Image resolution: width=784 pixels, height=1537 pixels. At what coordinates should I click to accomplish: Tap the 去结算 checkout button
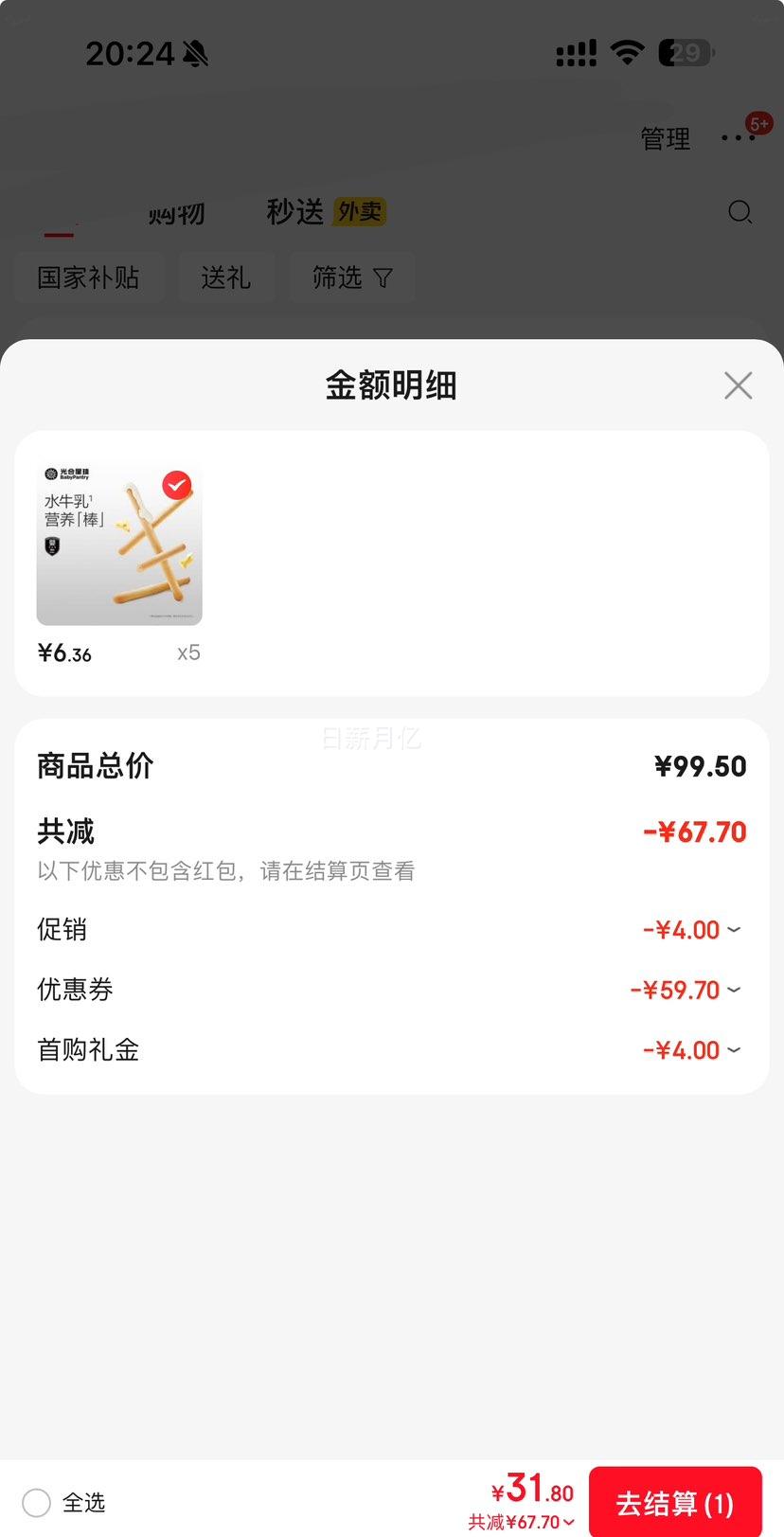pyautogui.click(x=675, y=1502)
